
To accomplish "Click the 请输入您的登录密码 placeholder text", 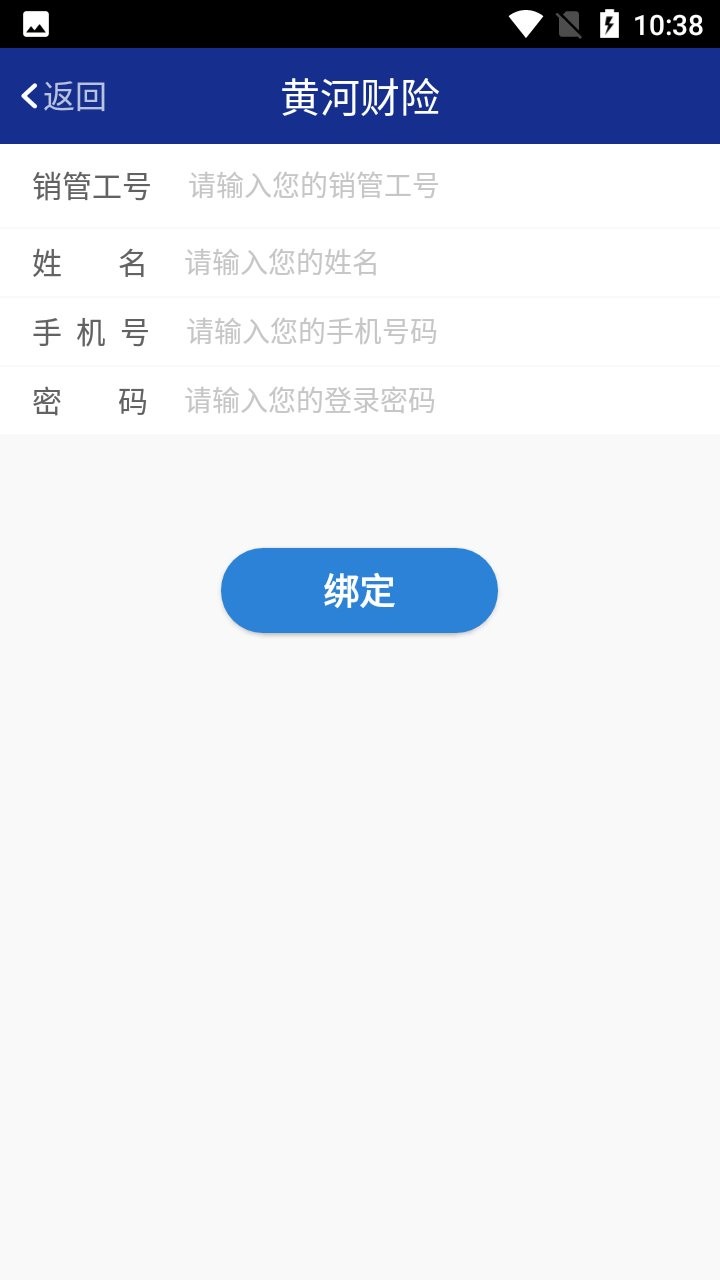I will pos(308,400).
